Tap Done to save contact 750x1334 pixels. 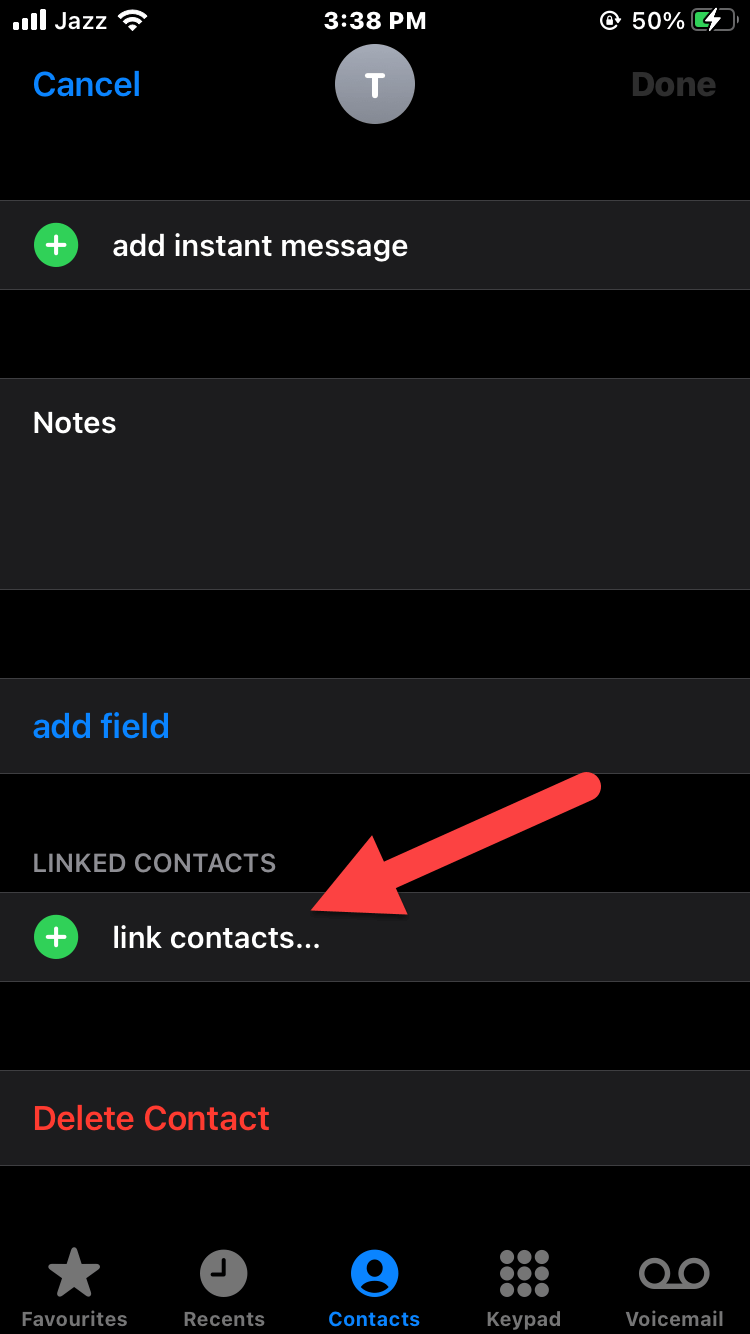673,85
